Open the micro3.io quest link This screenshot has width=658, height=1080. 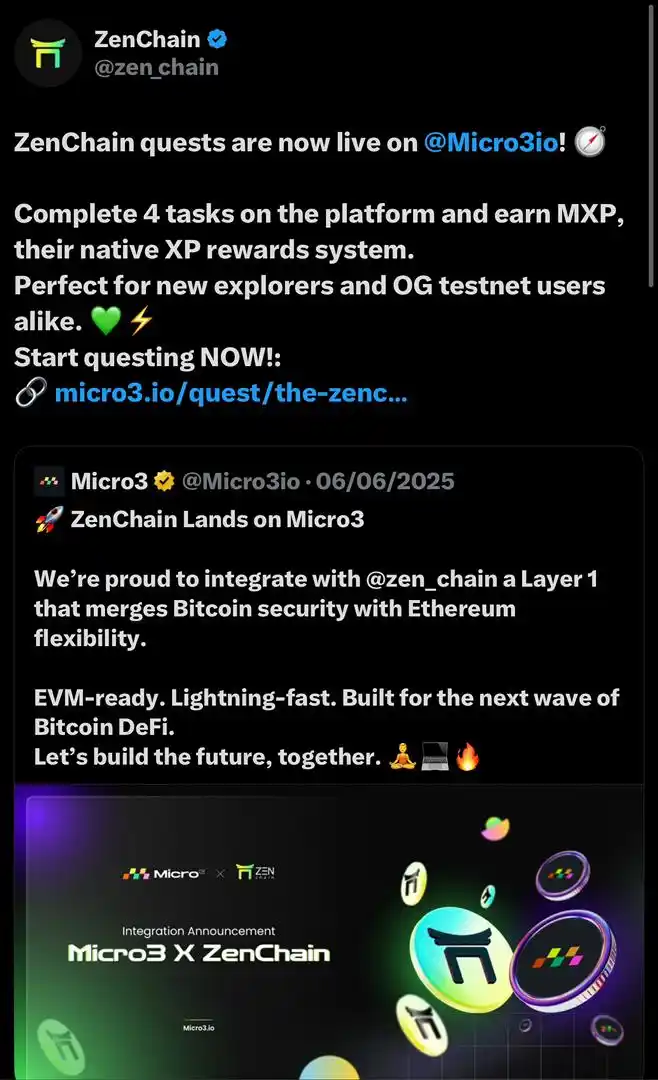[230, 393]
